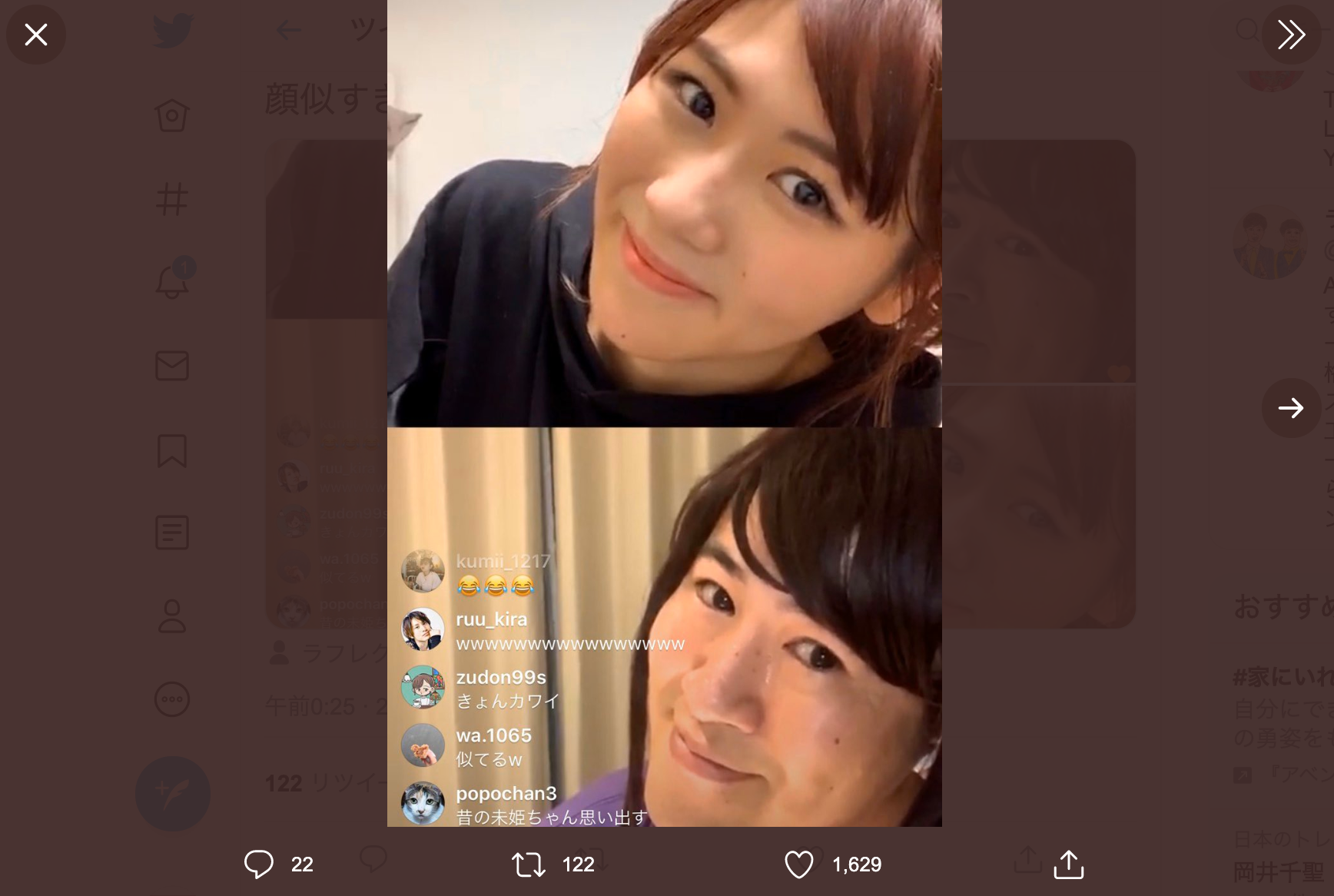Collapse the side panel with the double chevron
This screenshot has width=1334, height=896.
click(x=1291, y=35)
